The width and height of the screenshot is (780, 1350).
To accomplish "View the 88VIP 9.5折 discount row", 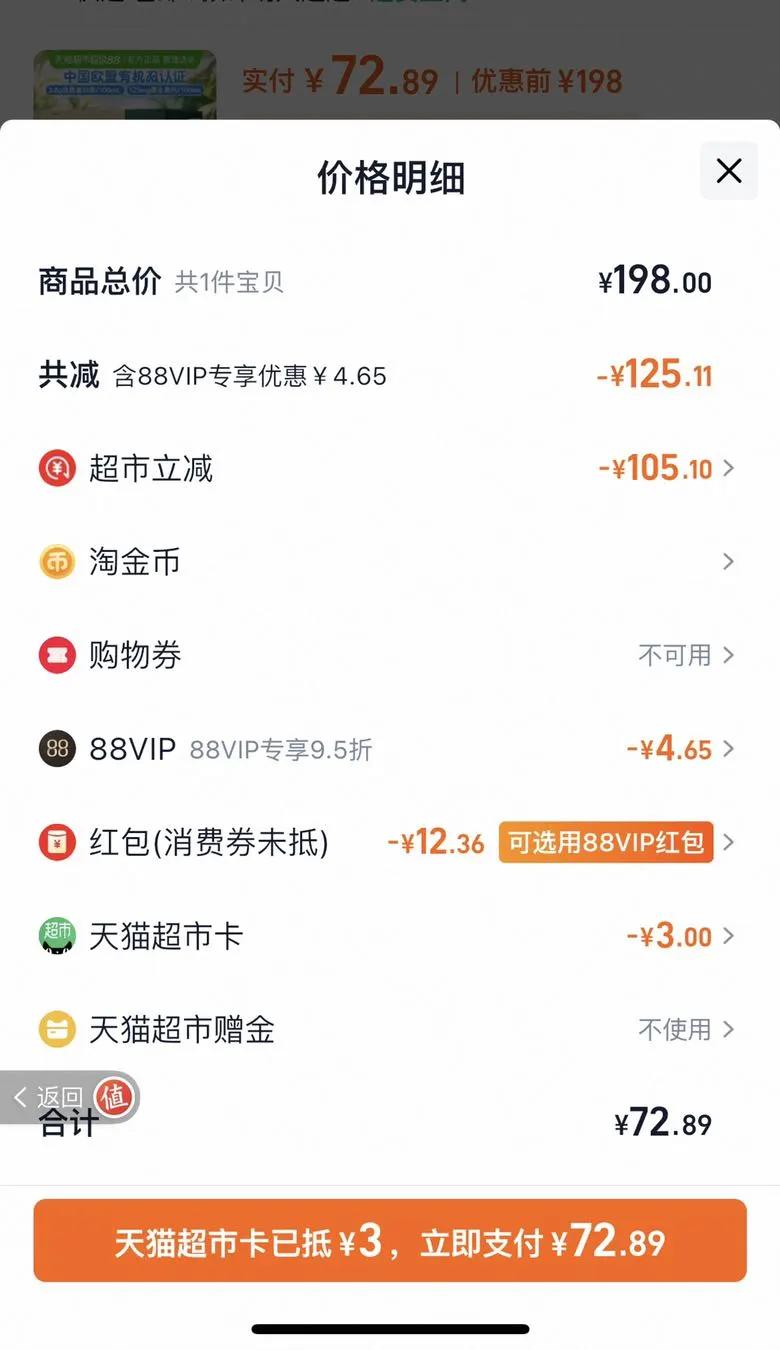I will point(390,749).
